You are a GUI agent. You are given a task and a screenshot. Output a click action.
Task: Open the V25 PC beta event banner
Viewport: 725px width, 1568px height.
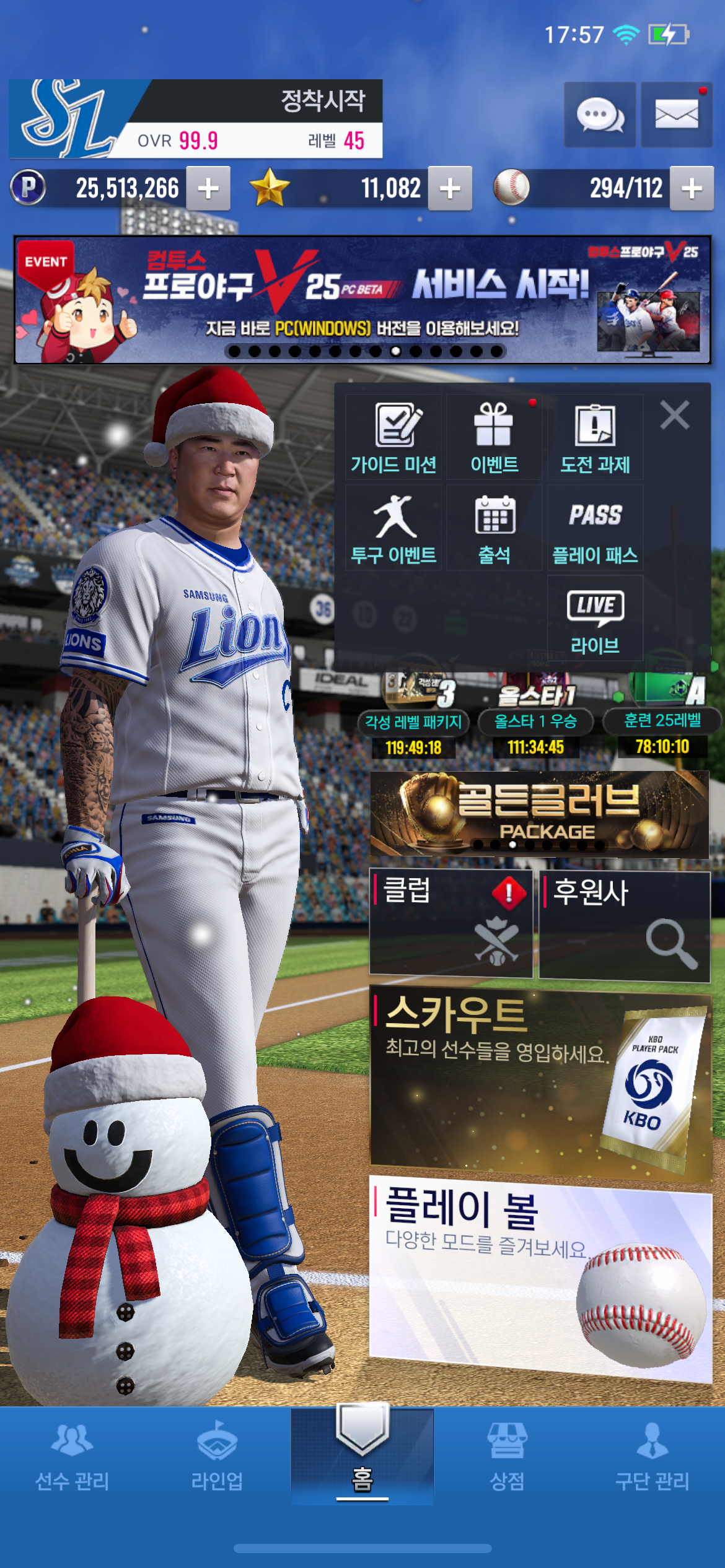(362, 300)
